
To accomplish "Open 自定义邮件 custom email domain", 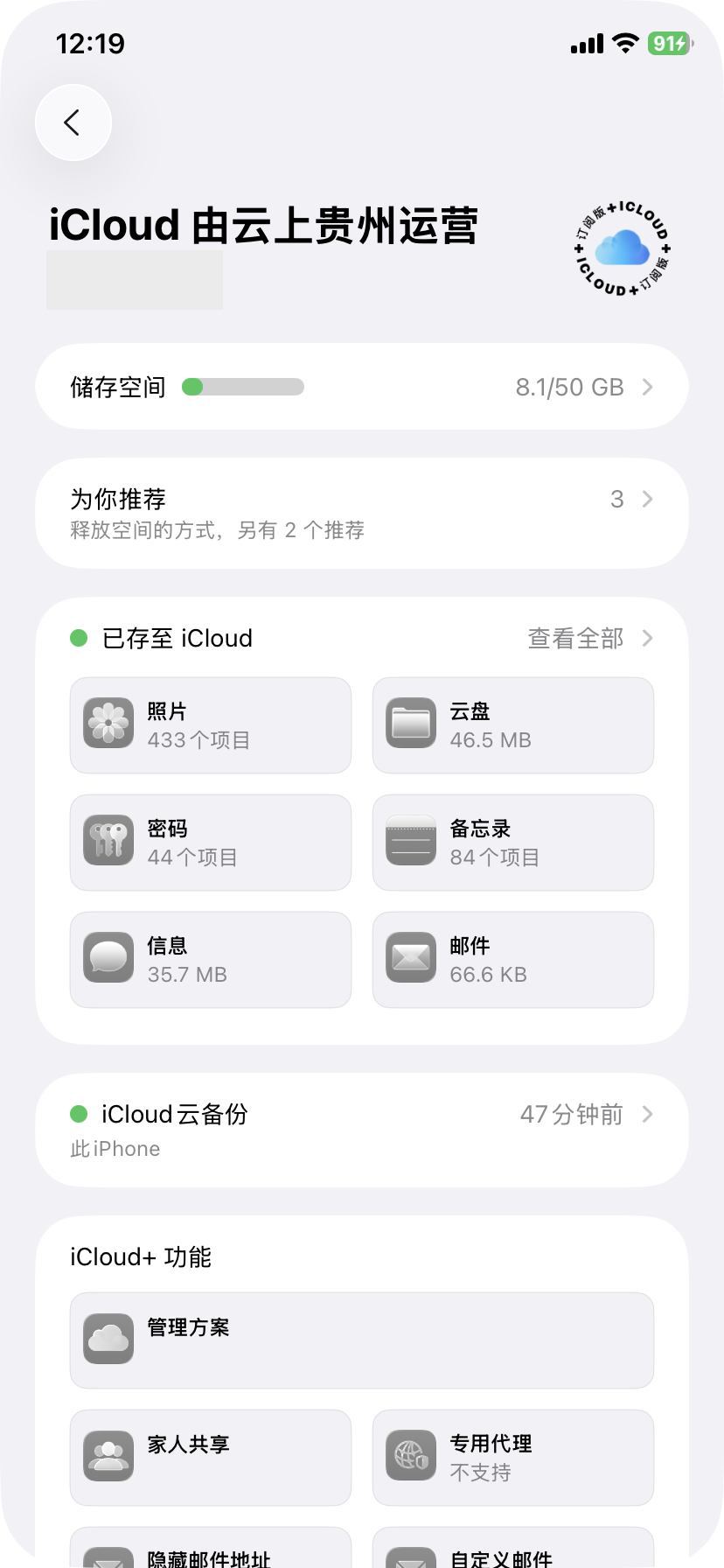I will pyautogui.click(x=513, y=1552).
